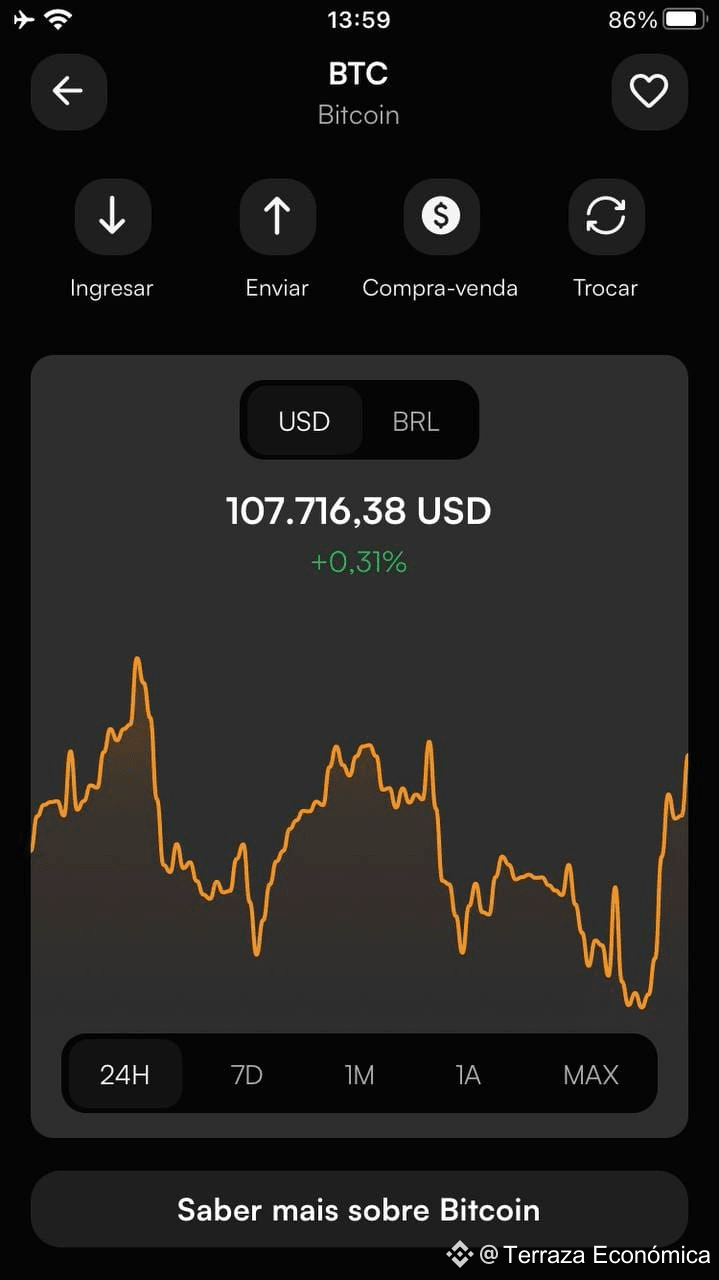Add Bitcoin to favorites with the heart
The width and height of the screenshot is (719, 1280).
click(649, 92)
